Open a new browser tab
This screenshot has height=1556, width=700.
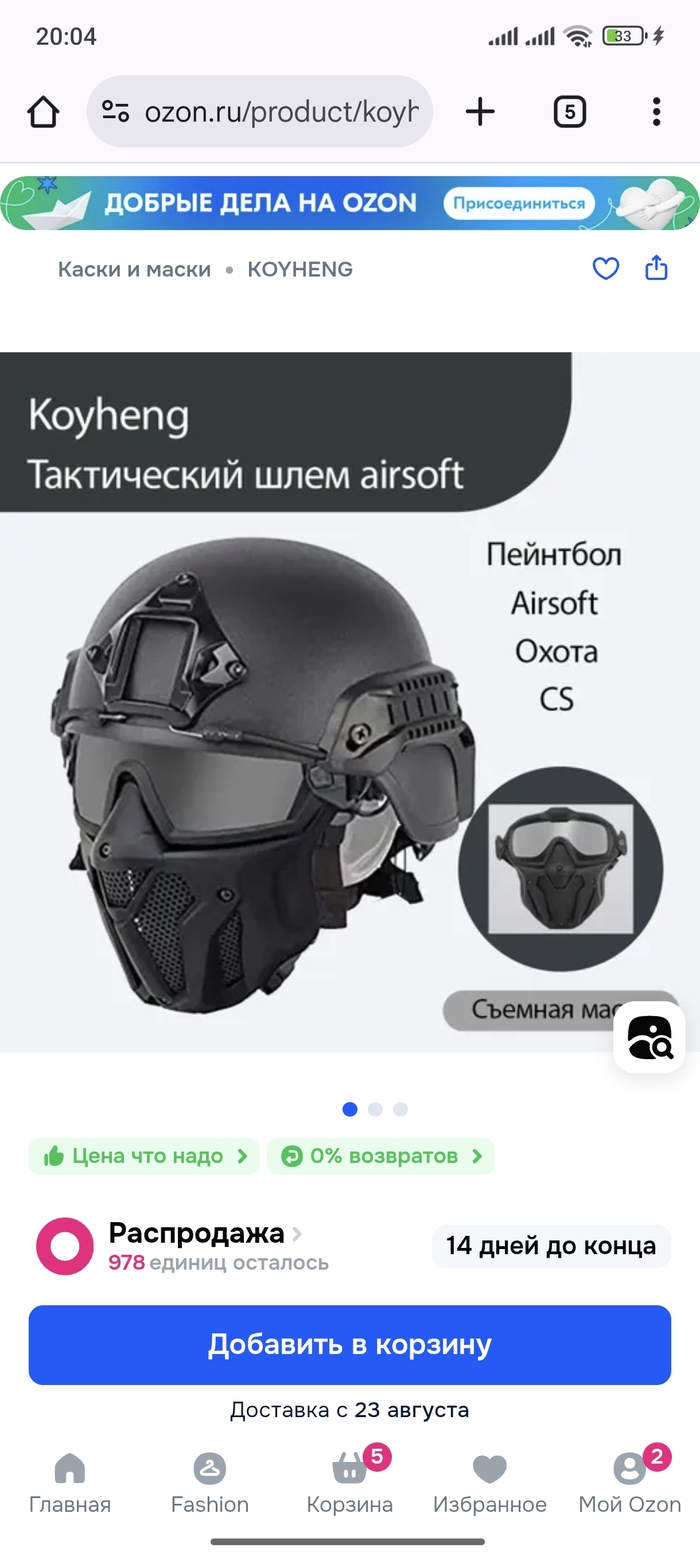click(480, 112)
